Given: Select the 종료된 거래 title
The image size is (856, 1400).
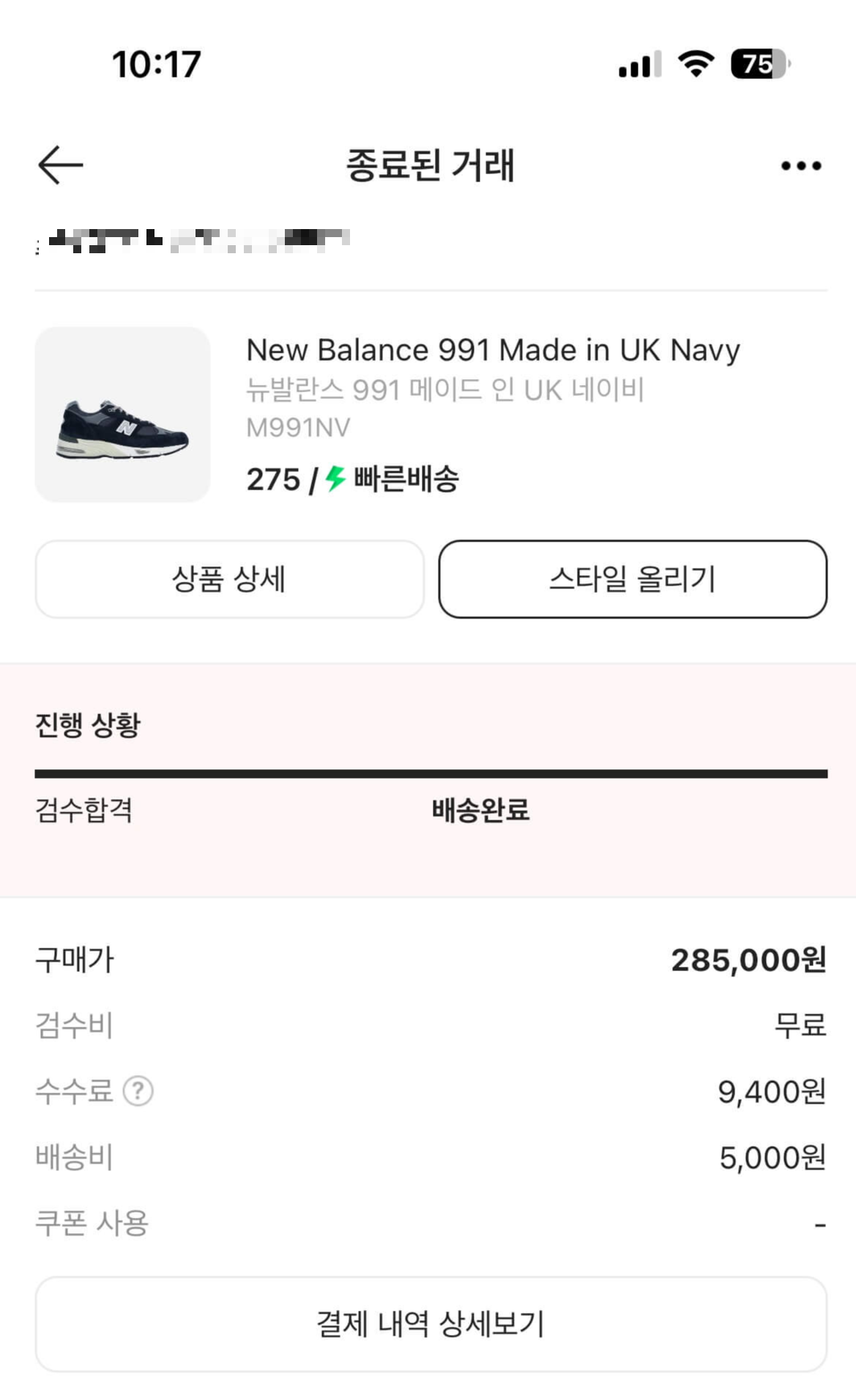Looking at the screenshot, I should coord(428,165).
